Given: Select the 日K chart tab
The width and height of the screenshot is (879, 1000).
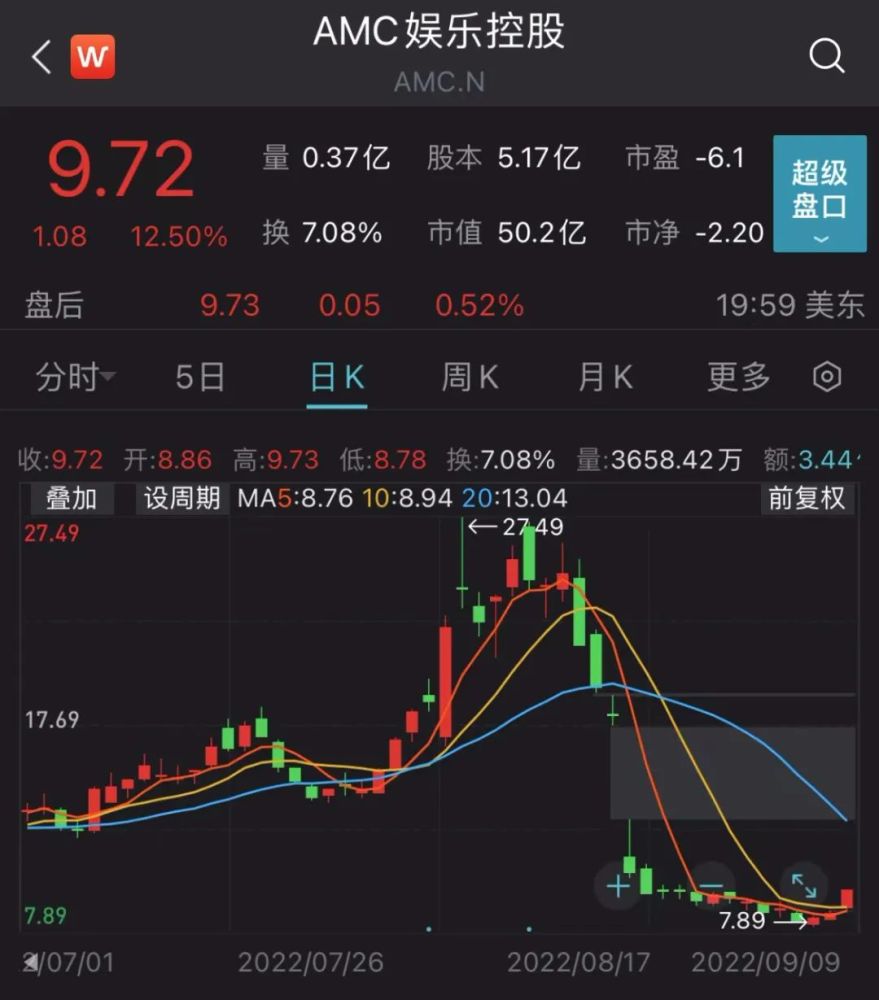Looking at the screenshot, I should pos(337,378).
